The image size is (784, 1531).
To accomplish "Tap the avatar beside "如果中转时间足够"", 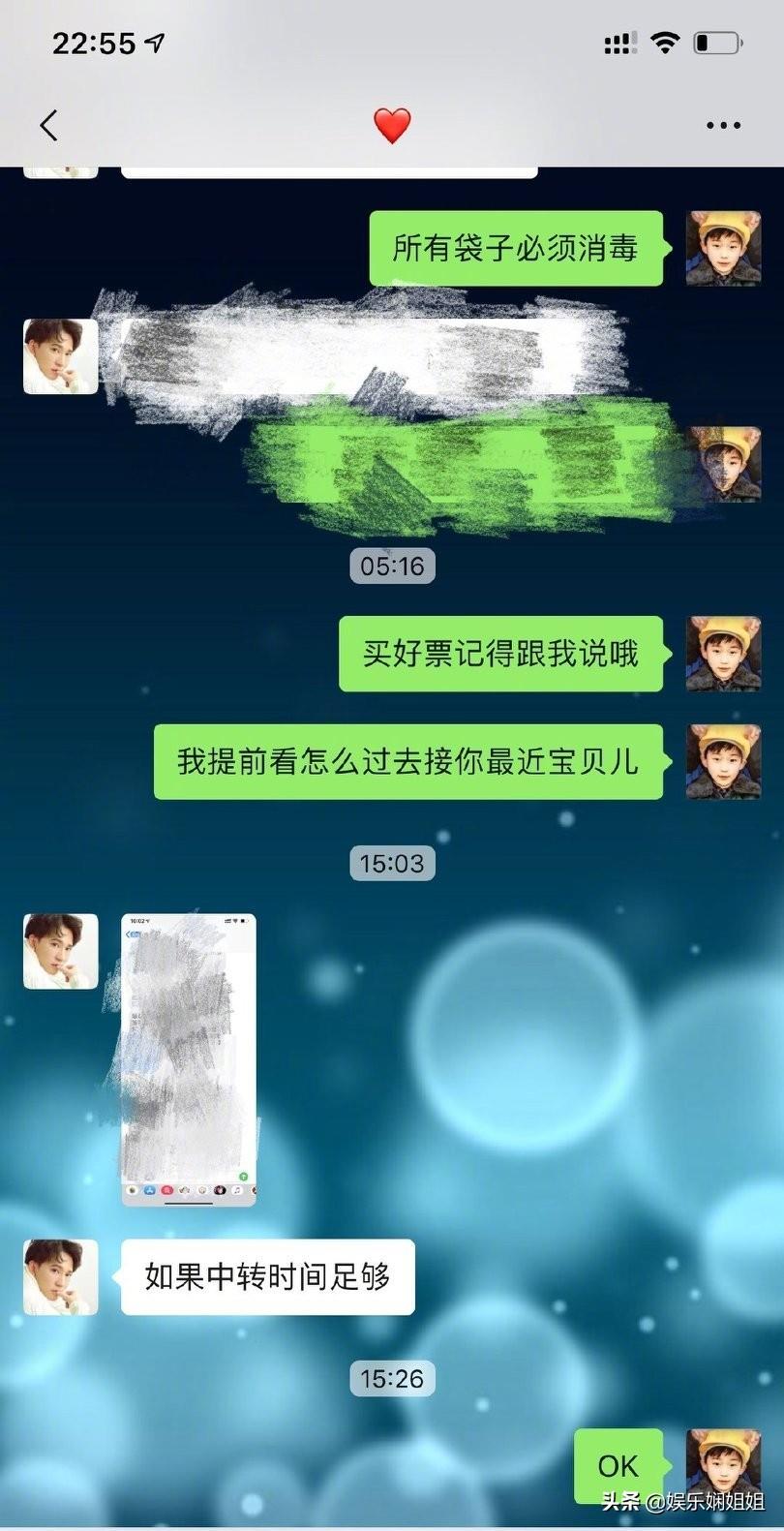I will [61, 1276].
